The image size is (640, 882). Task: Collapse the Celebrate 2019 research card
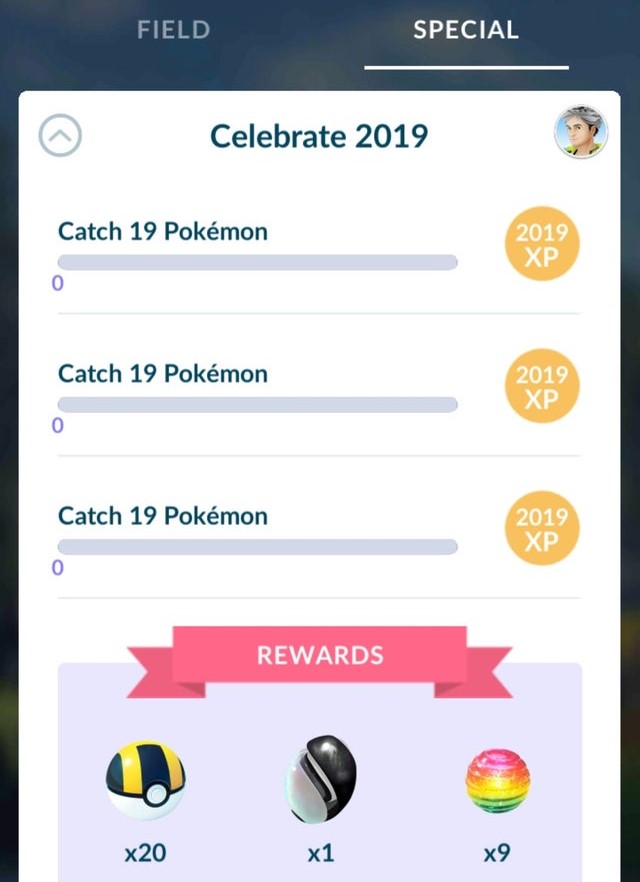point(60,136)
